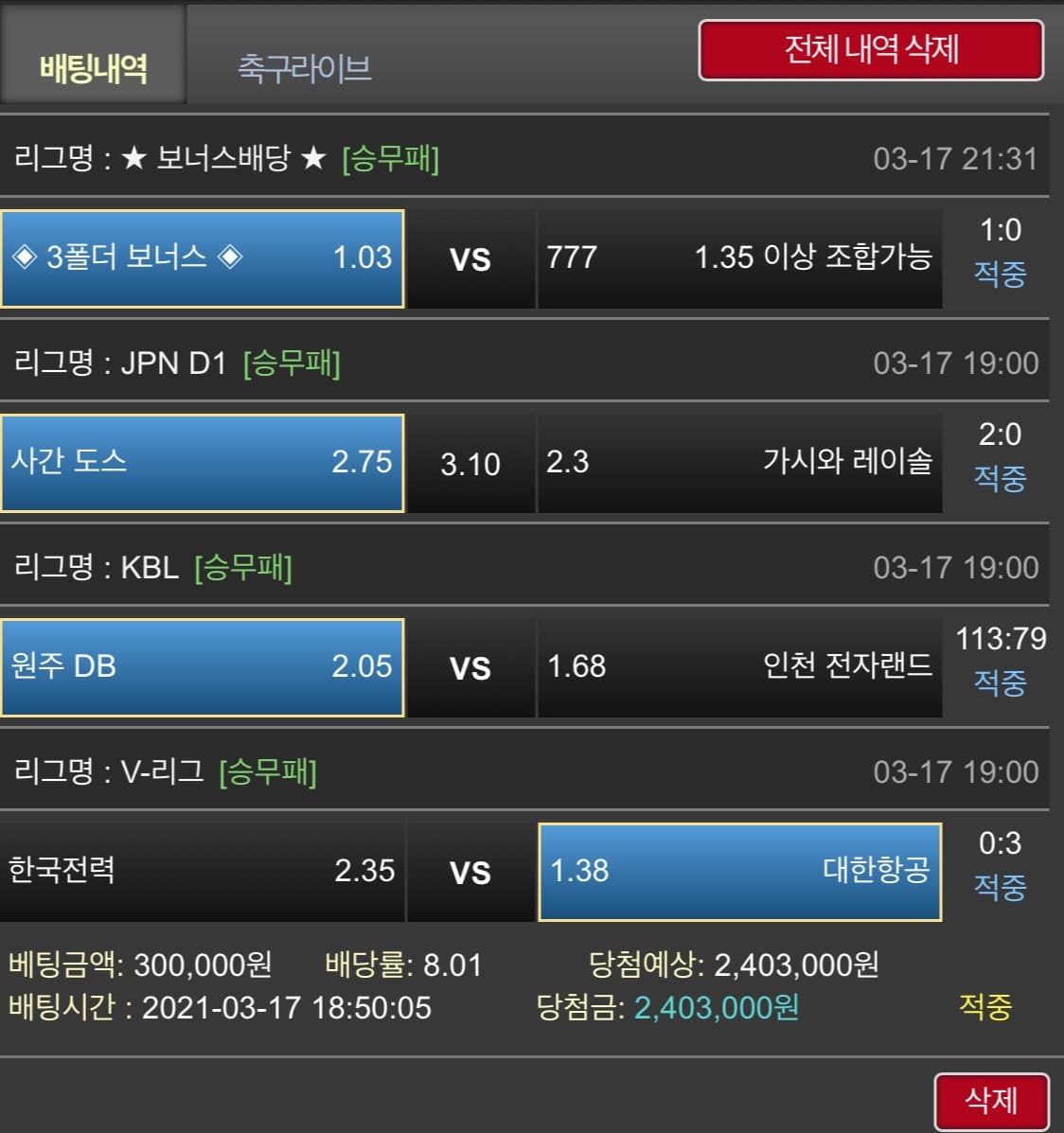The height and width of the screenshot is (1133, 1064).
Task: Switch to the 배팅내역 tab
Action: pyautogui.click(x=93, y=67)
